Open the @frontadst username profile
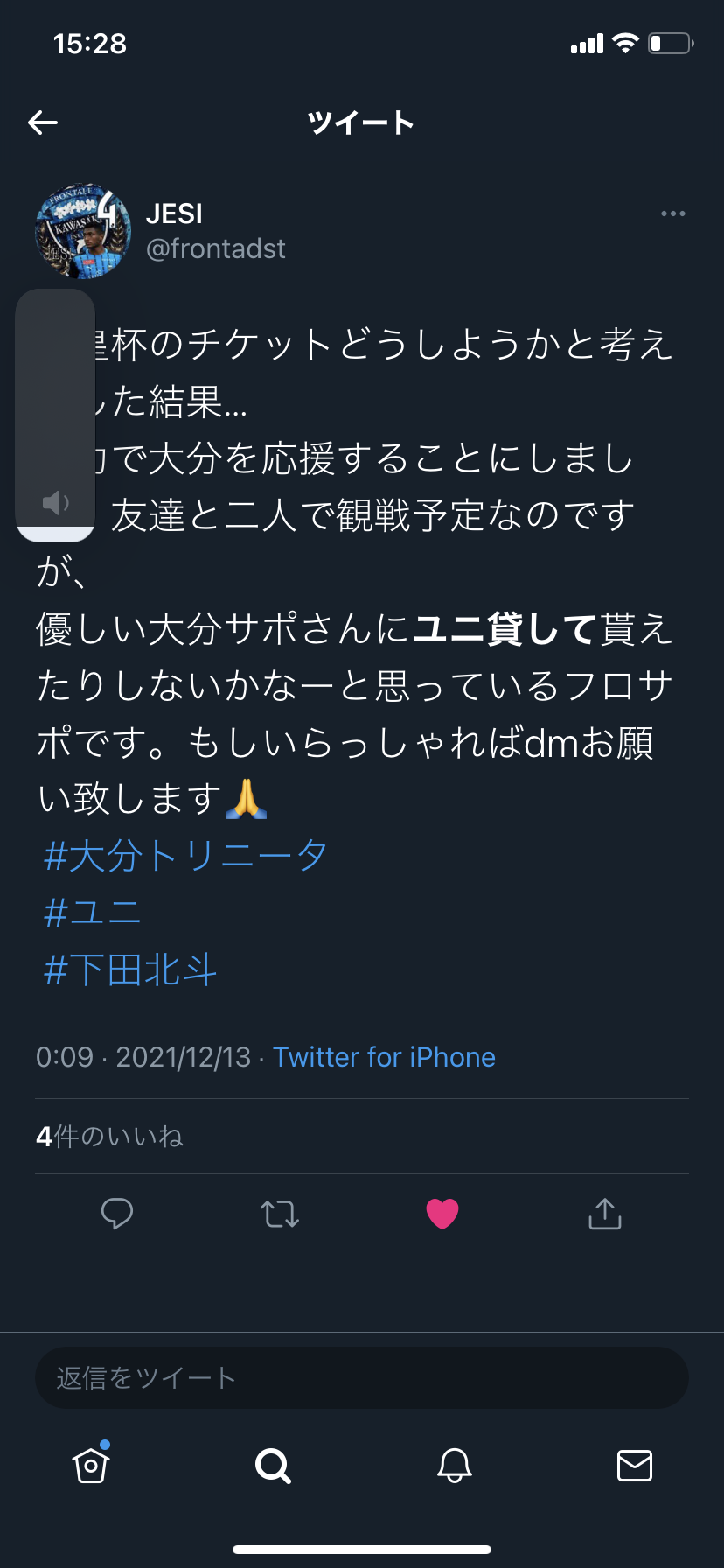Viewport: 724px width, 1568px height. [x=216, y=249]
